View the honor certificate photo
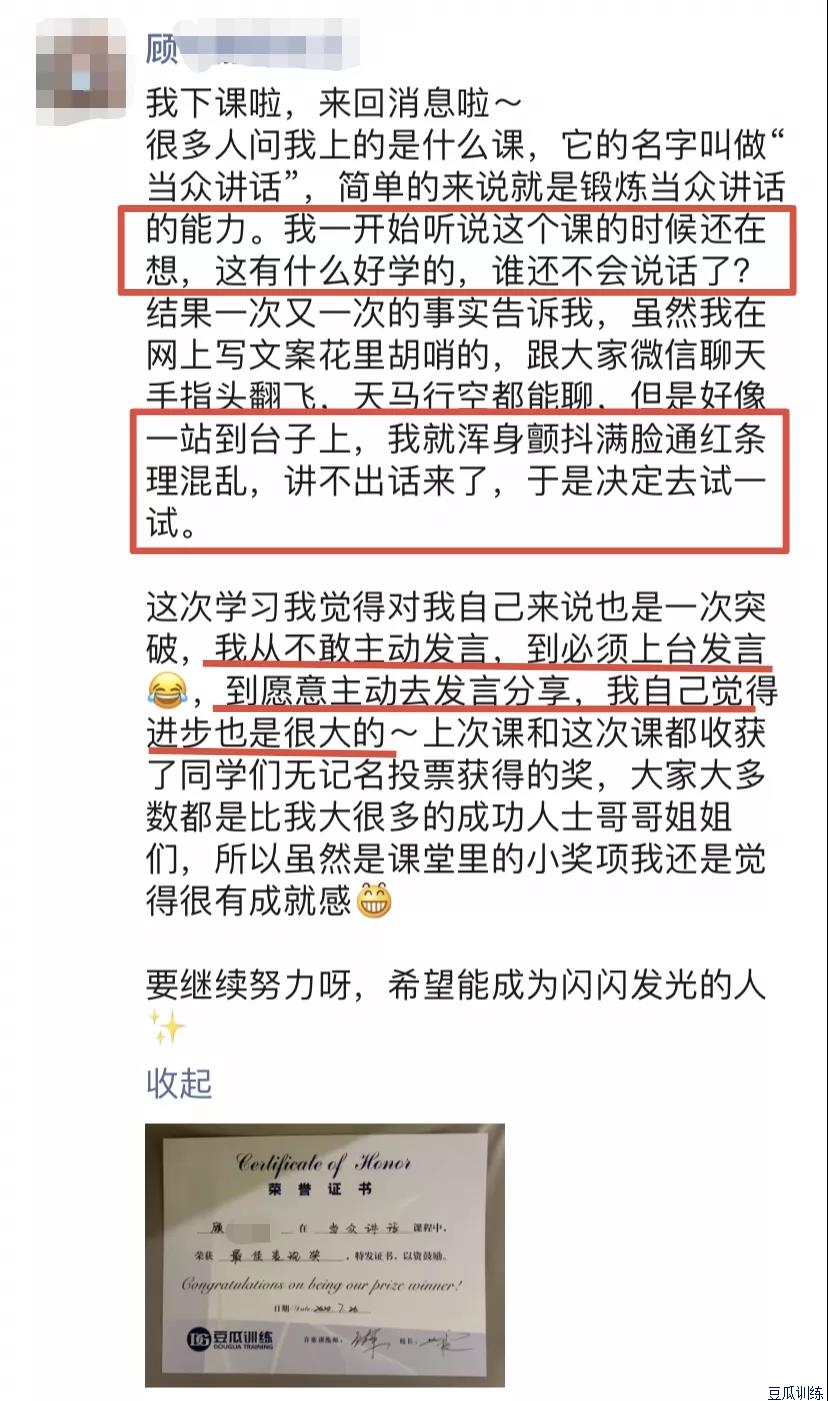 324,1255
